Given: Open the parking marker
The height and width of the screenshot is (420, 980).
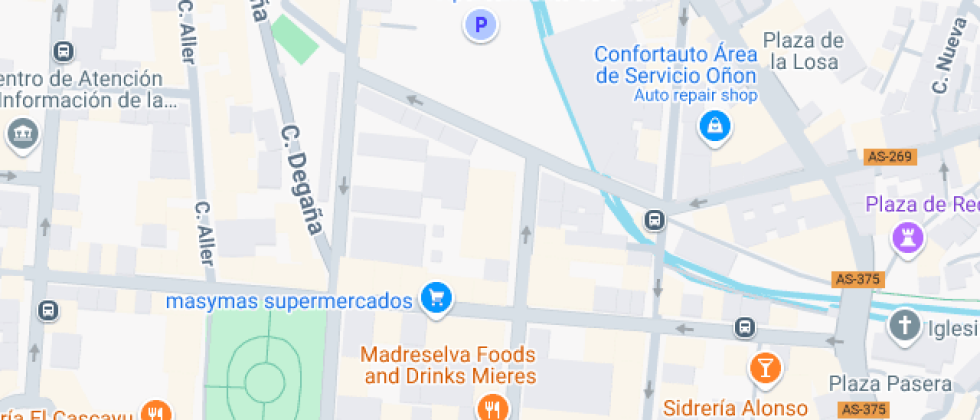Looking at the screenshot, I should pyautogui.click(x=482, y=25).
